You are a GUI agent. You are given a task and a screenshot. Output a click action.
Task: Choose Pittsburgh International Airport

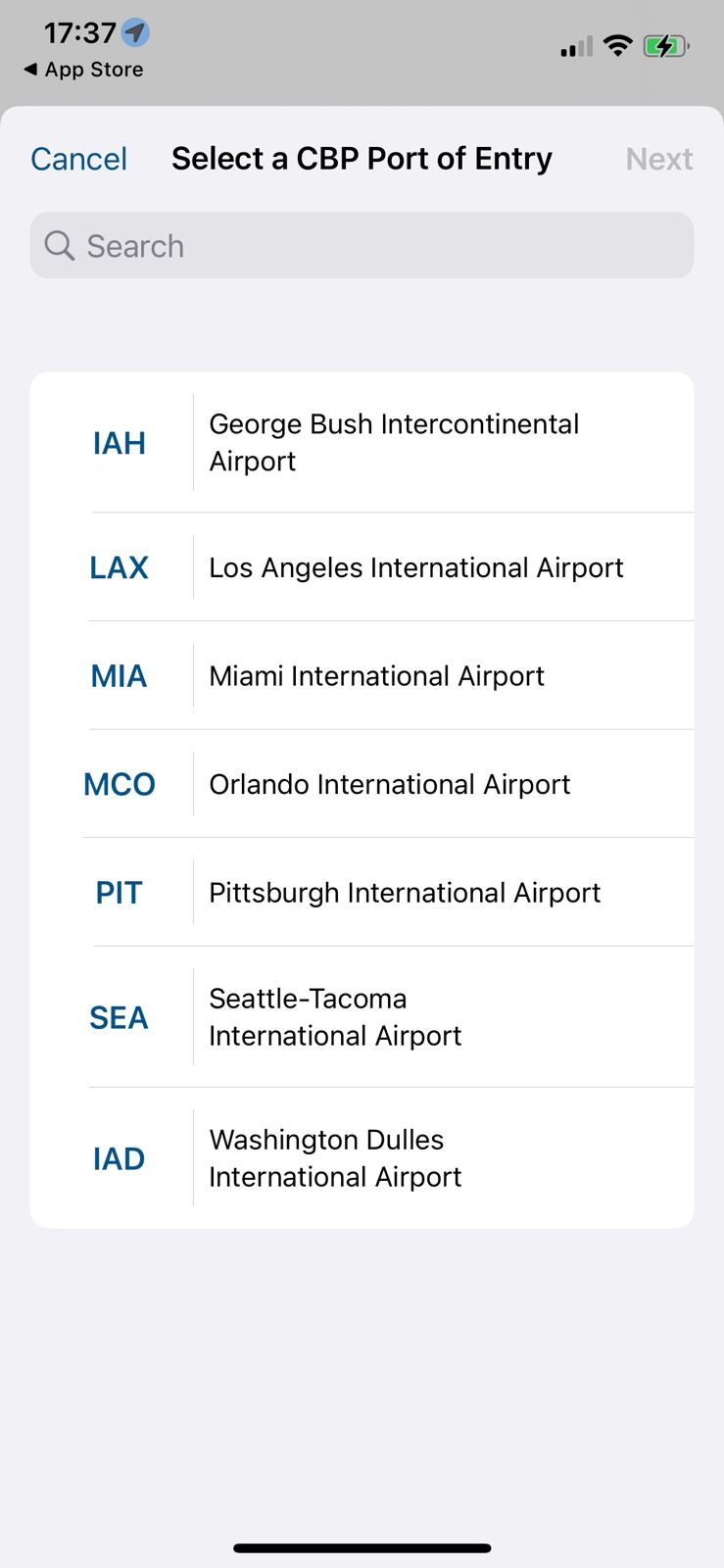362,892
